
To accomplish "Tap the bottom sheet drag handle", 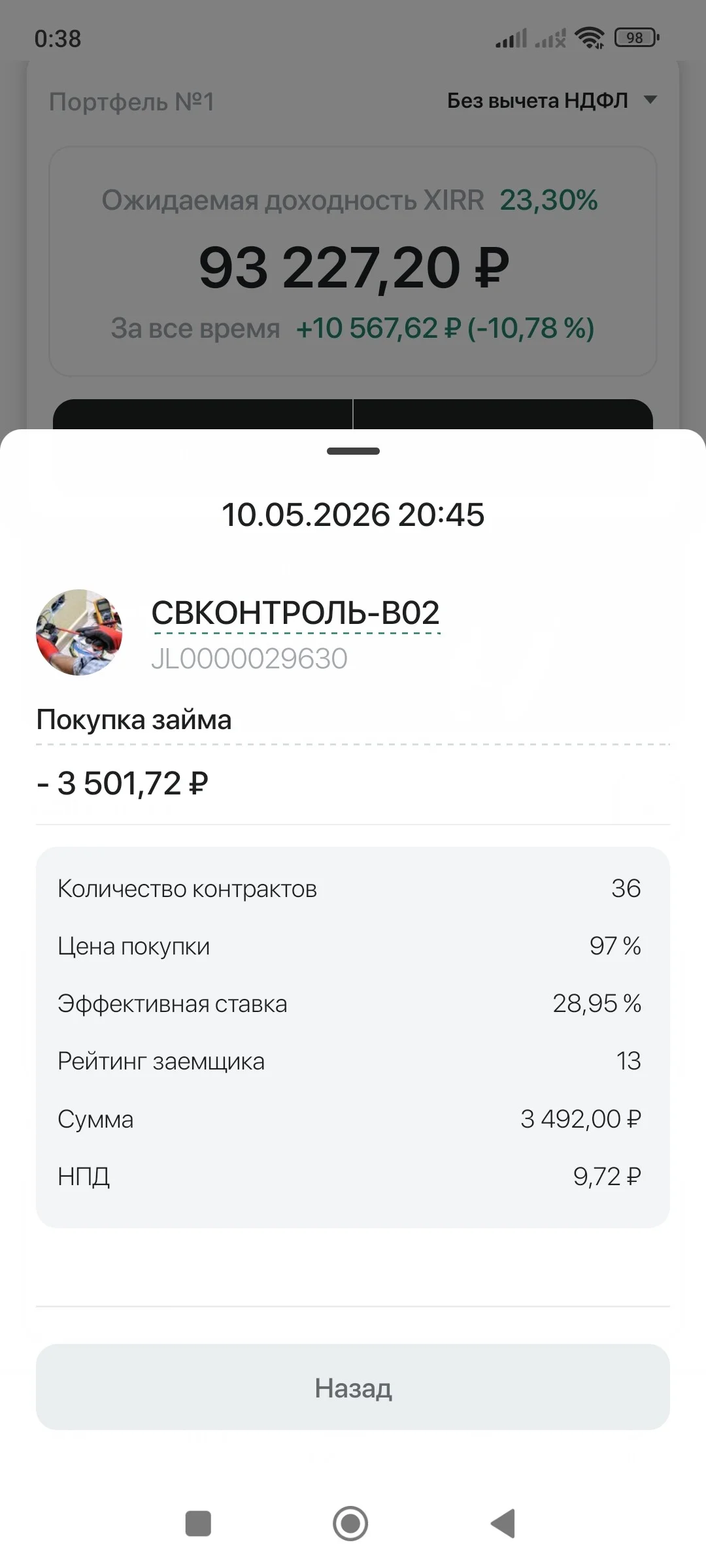I will pos(353,451).
